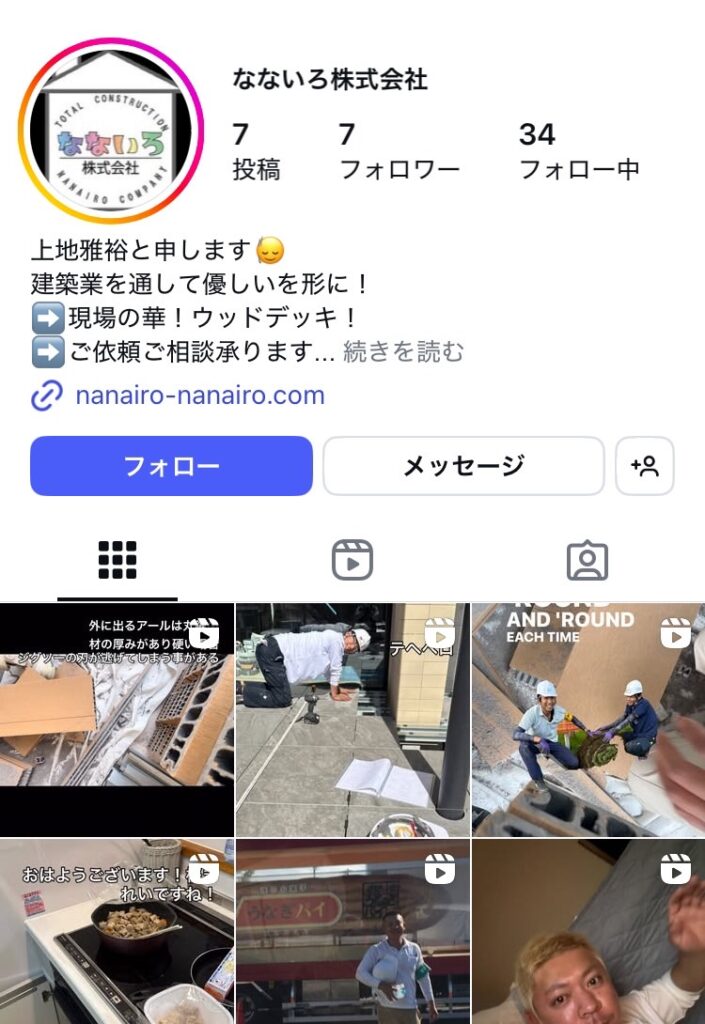Screen dimensions: 705x1024
Task: Switch to the Reels tab
Action: 352,561
